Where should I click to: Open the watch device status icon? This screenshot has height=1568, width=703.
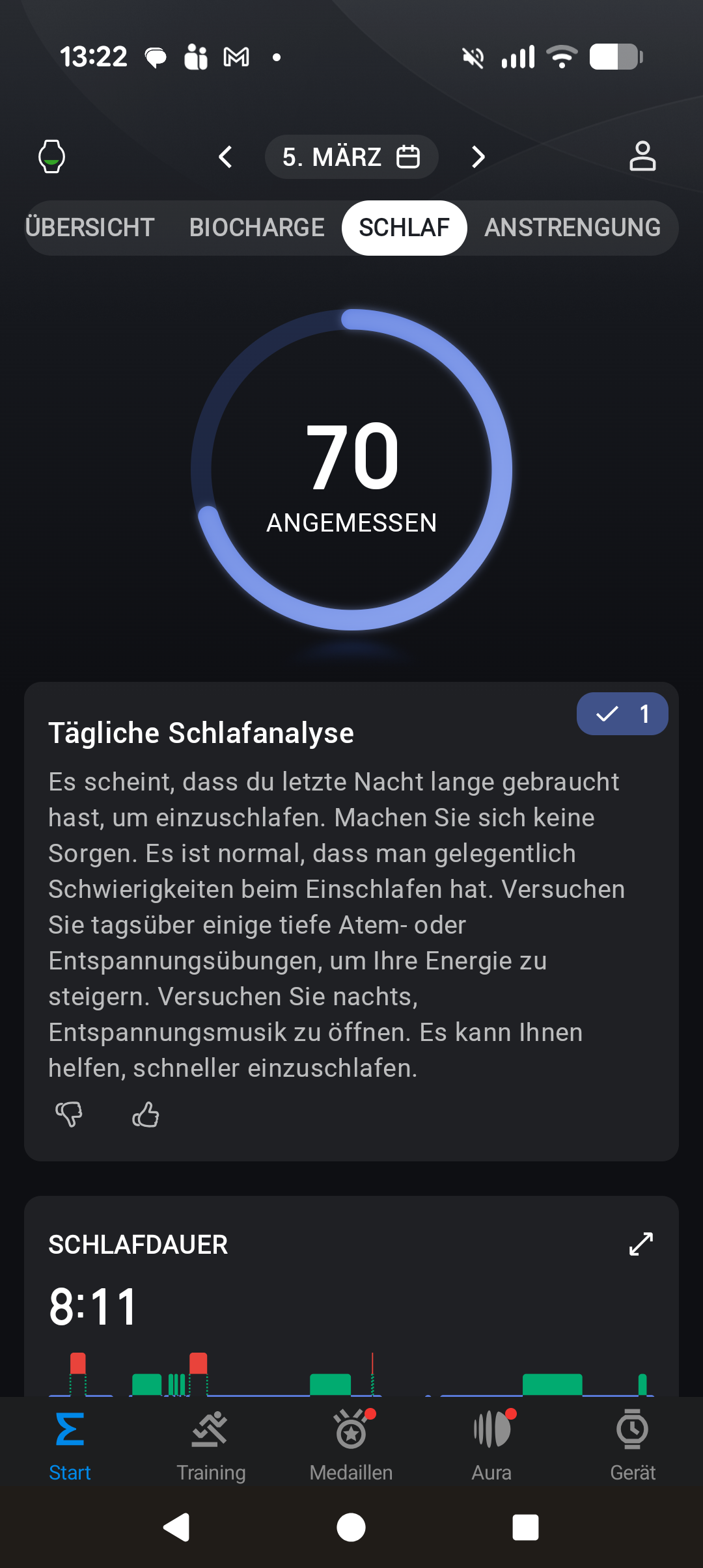click(x=52, y=157)
